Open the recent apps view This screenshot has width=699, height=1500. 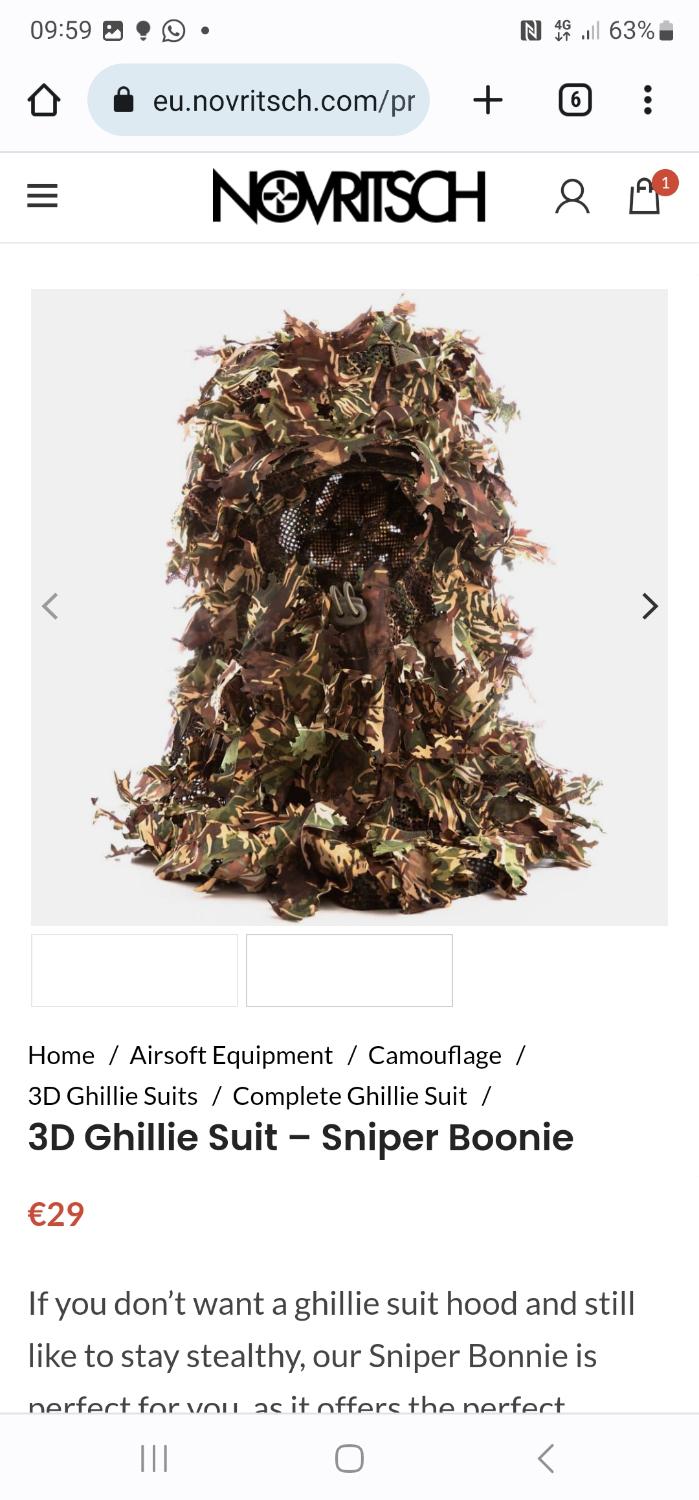point(154,1459)
